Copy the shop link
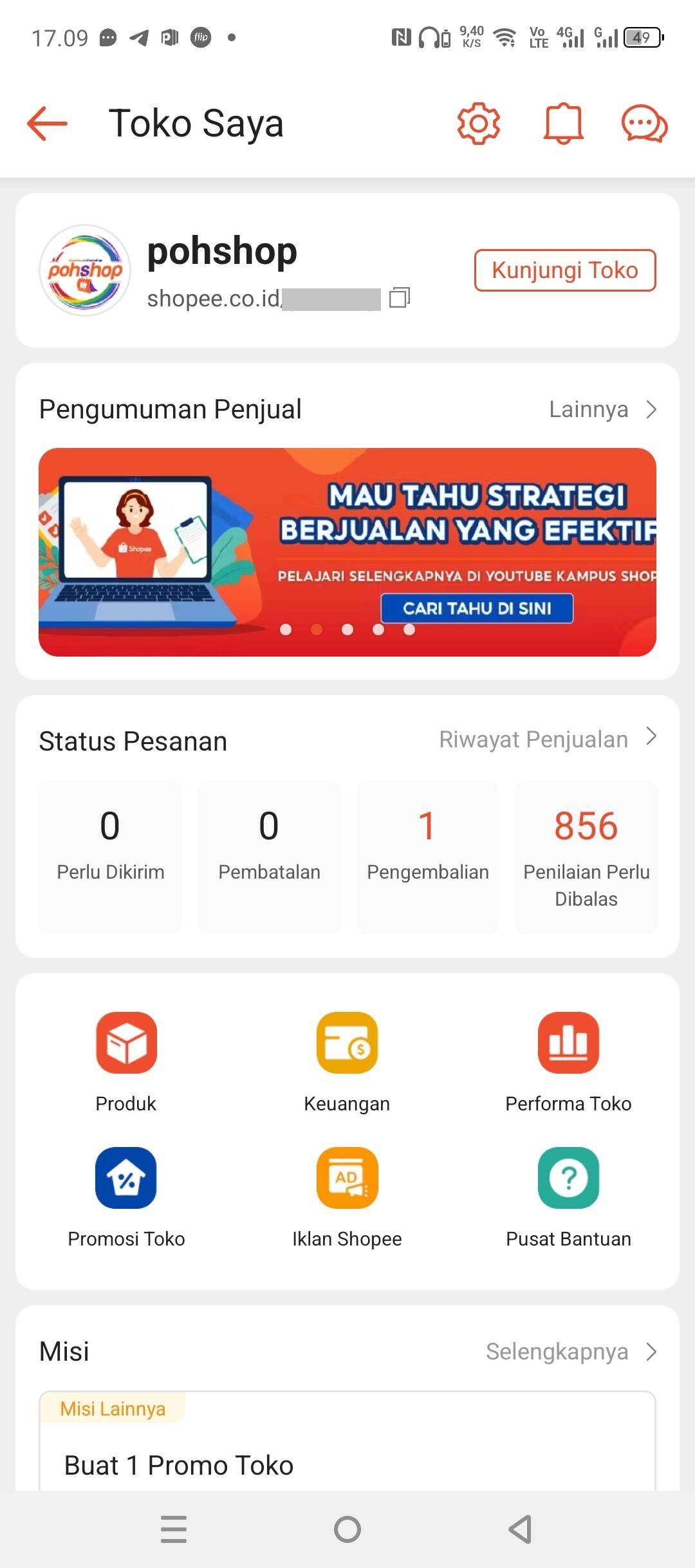This screenshot has width=695, height=1568. [400, 297]
